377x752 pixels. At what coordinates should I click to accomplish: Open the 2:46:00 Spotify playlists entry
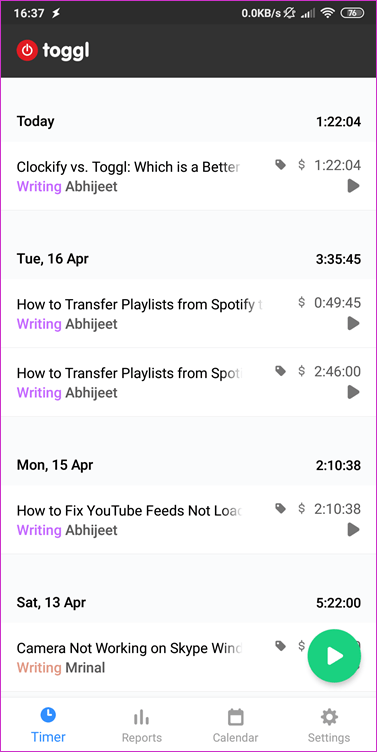[x=188, y=382]
